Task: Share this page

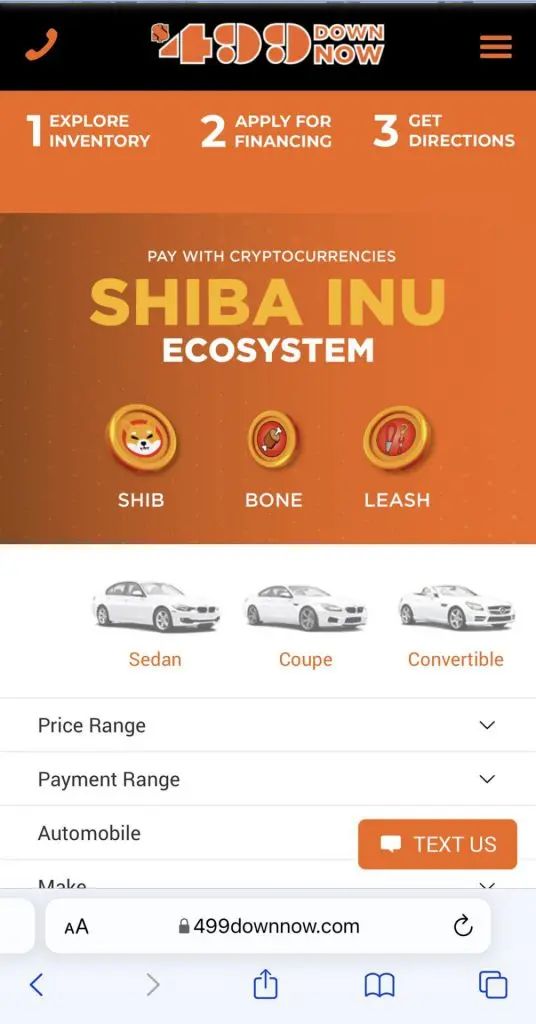Action: (265, 984)
